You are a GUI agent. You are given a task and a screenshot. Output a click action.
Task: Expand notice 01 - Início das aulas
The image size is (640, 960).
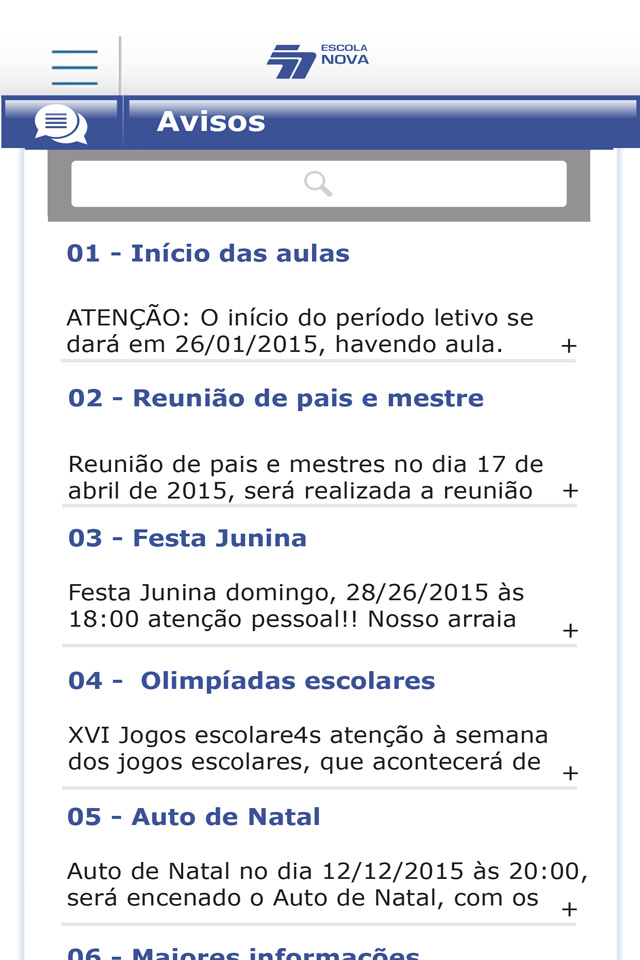(x=569, y=346)
